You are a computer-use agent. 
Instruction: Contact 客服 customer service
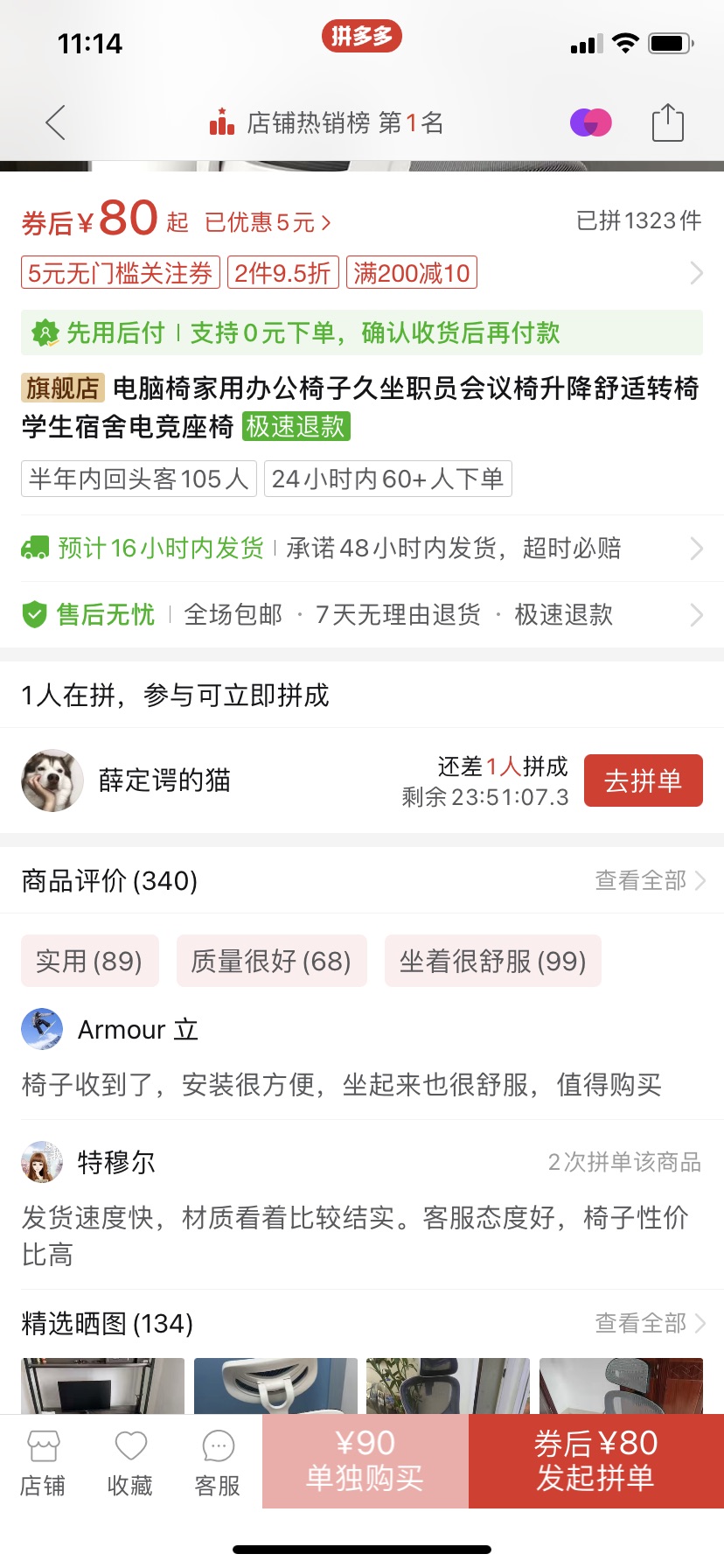click(x=218, y=1463)
